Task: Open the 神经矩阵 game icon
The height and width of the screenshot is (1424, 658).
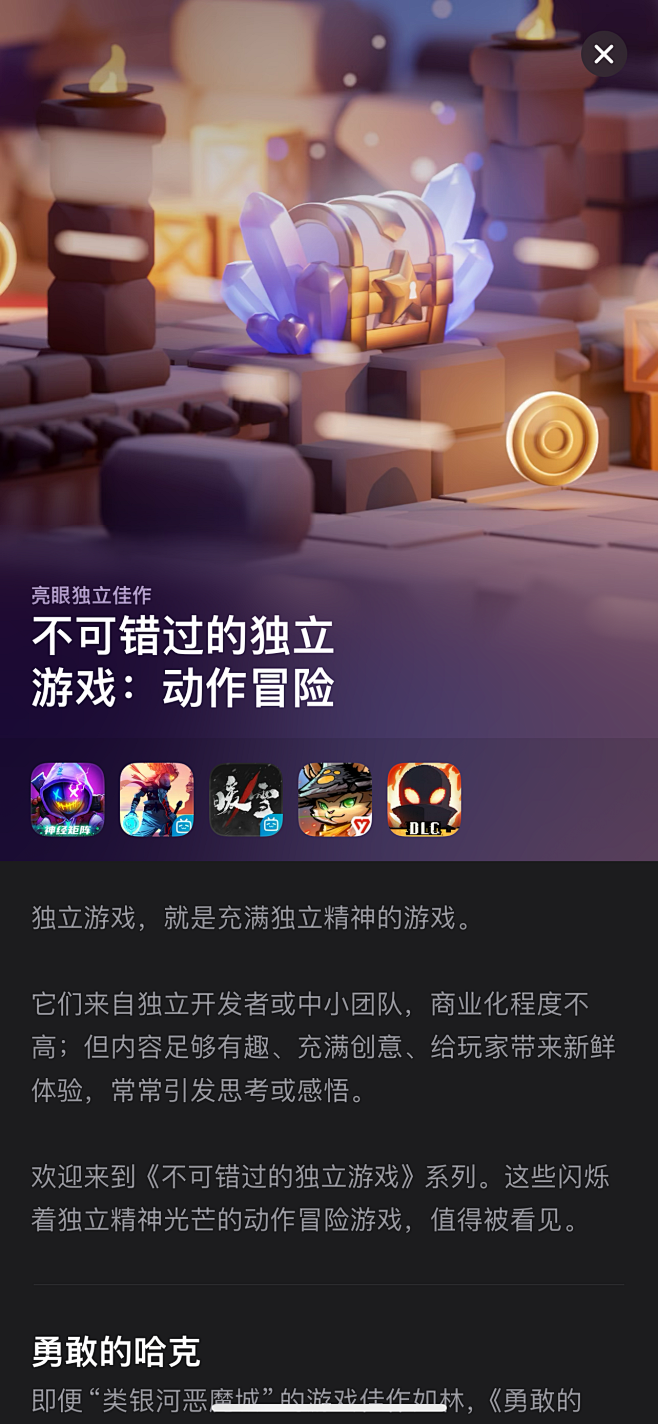Action: point(68,799)
